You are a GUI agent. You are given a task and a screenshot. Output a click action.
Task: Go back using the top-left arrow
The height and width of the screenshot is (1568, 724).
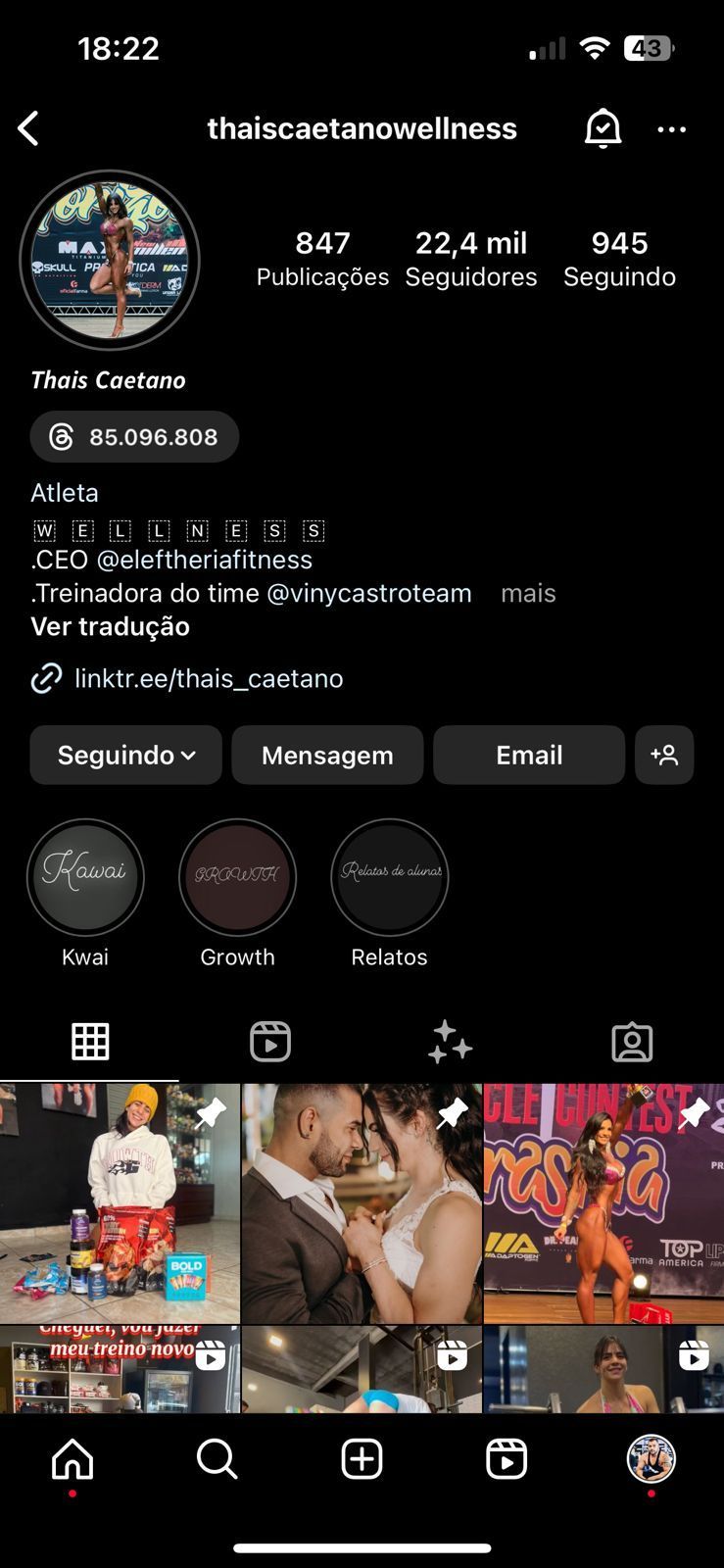click(x=29, y=128)
